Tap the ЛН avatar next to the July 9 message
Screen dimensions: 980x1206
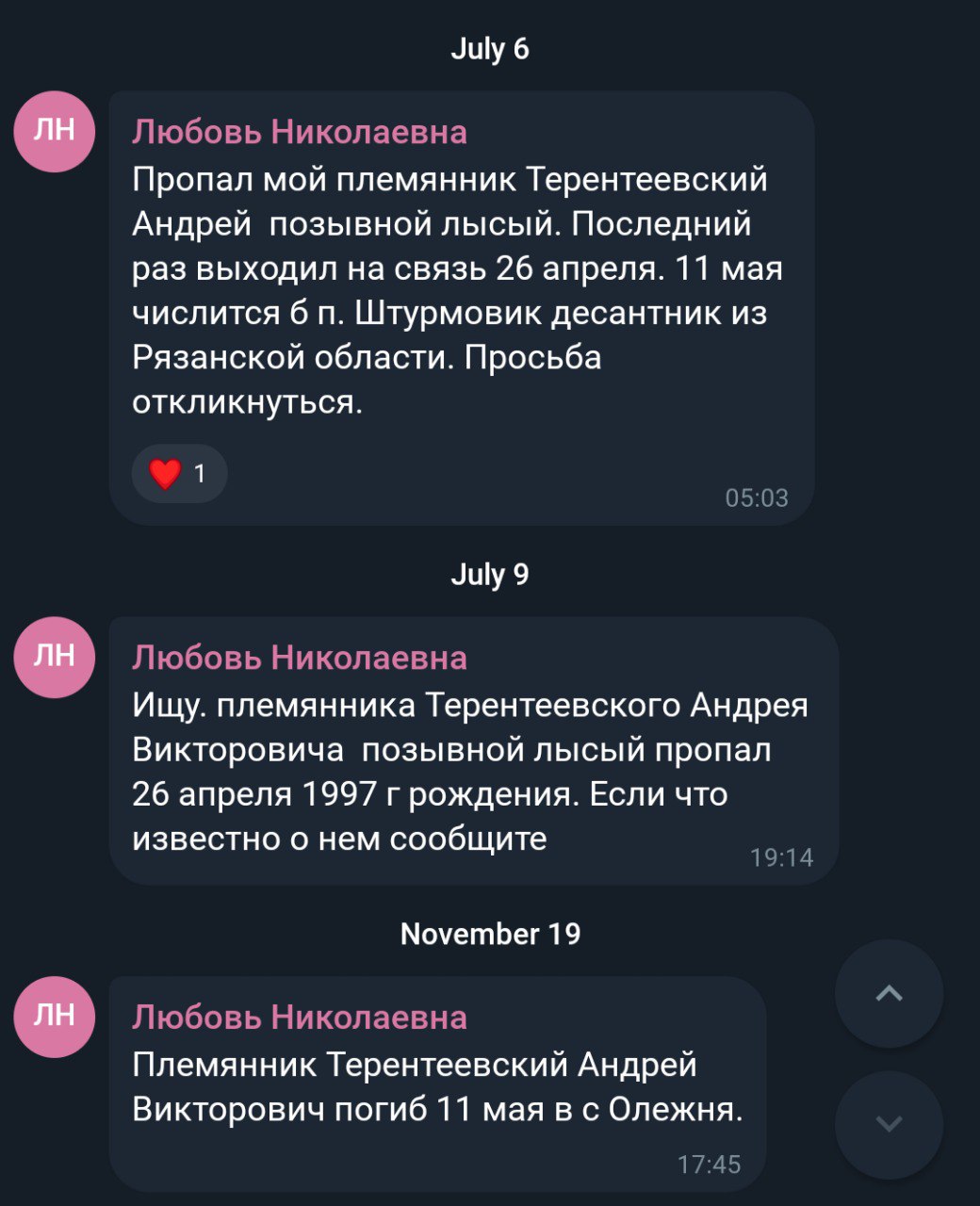coord(55,657)
